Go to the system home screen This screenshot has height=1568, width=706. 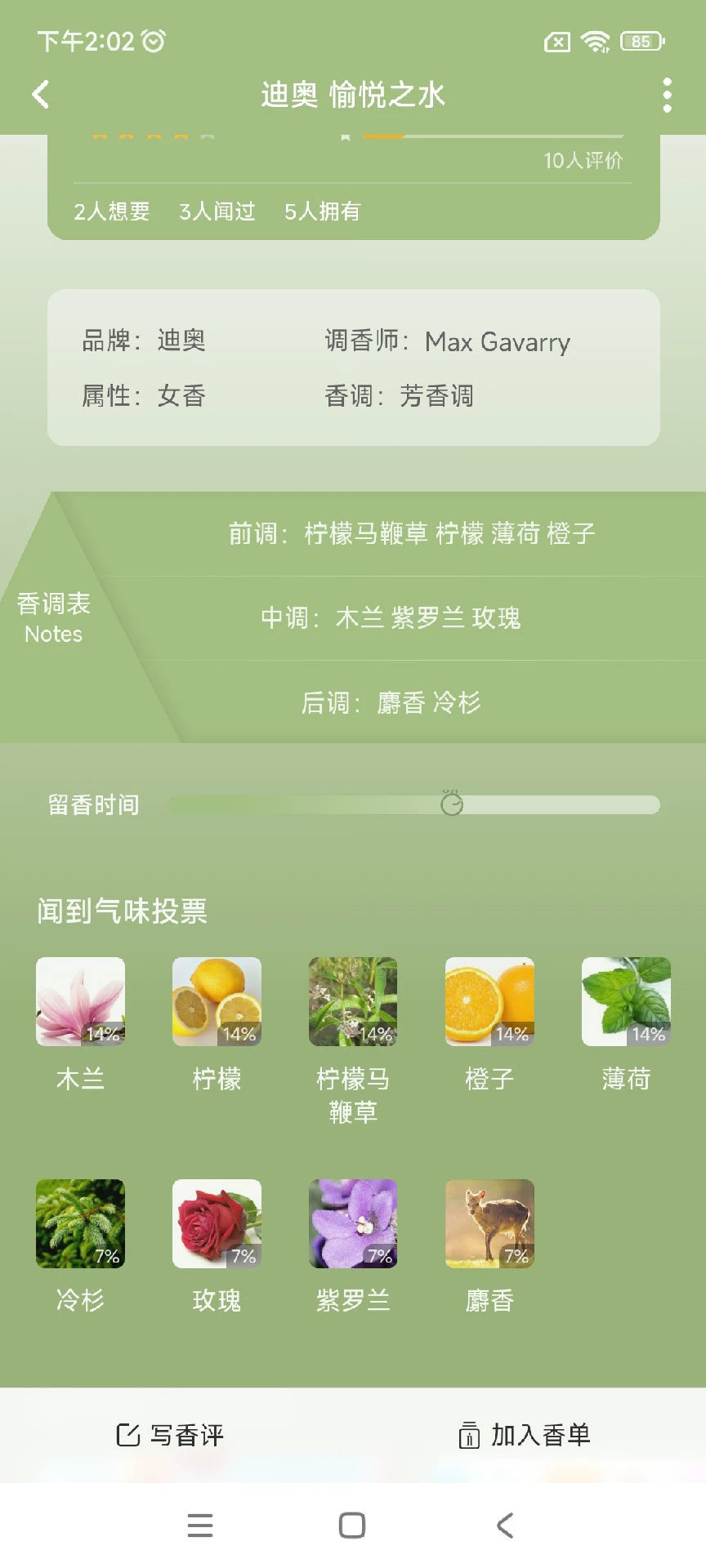click(352, 1525)
